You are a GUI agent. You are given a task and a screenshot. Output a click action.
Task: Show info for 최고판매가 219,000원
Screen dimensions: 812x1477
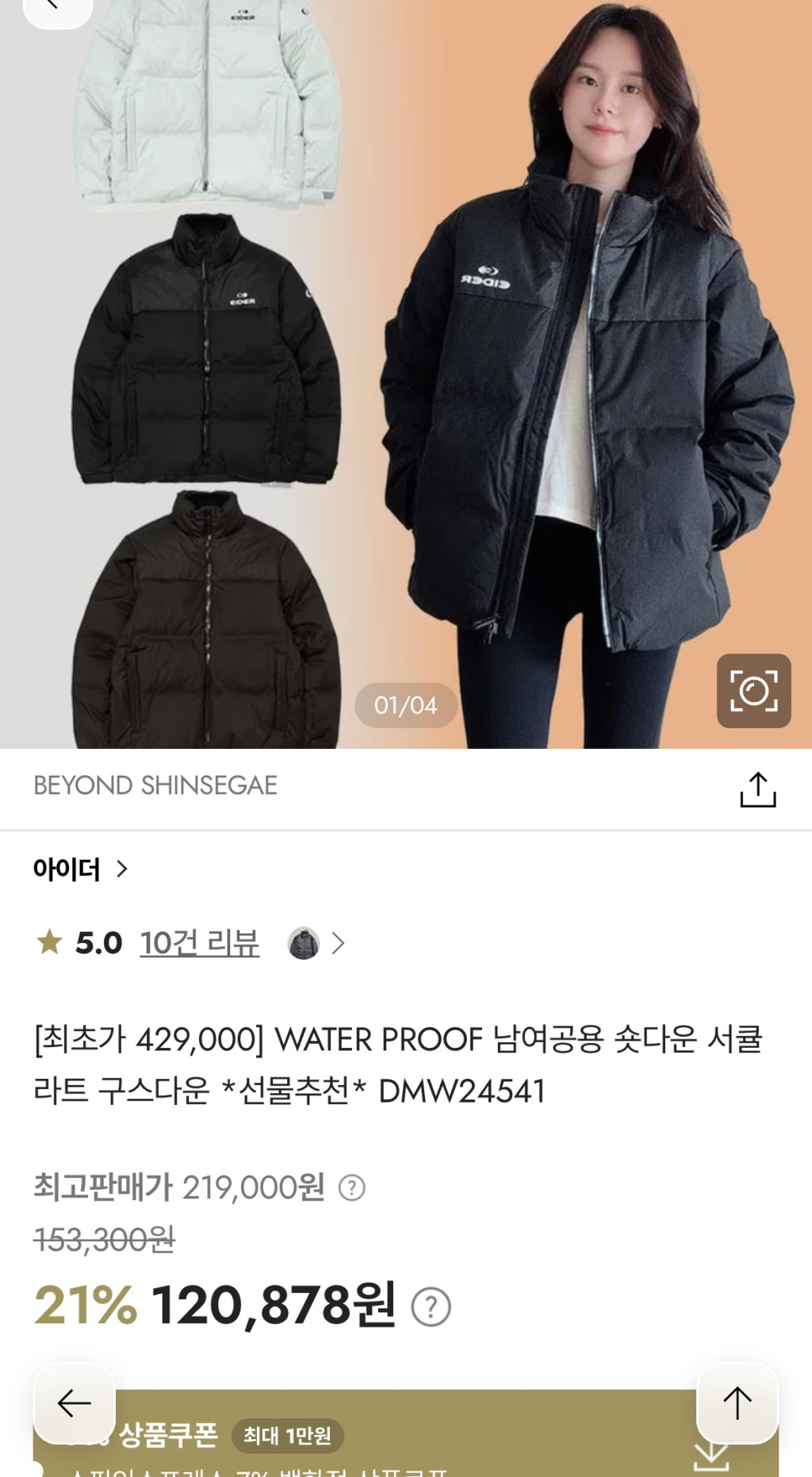coord(351,1188)
